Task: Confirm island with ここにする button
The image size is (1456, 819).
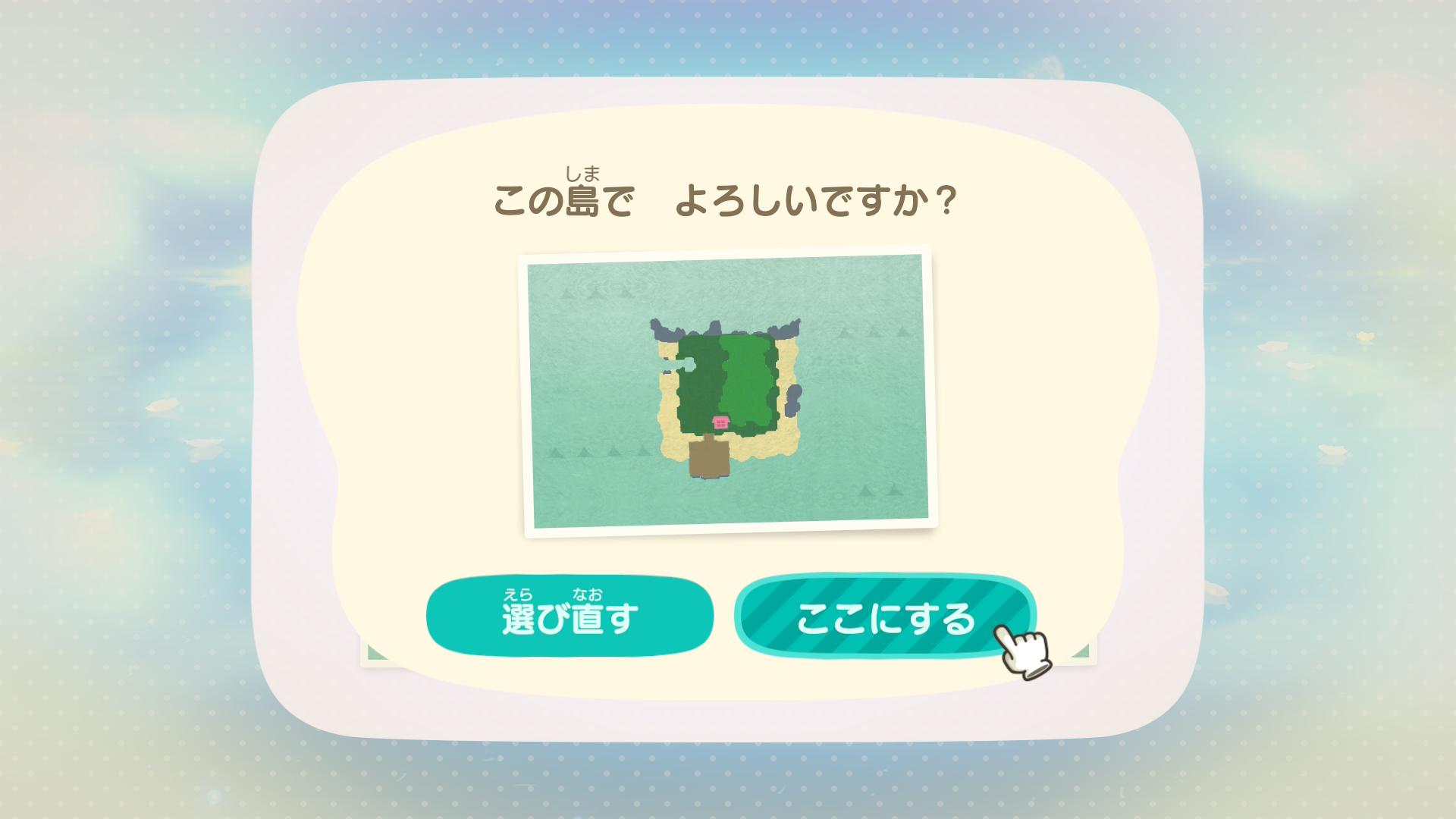Action: coord(884,617)
